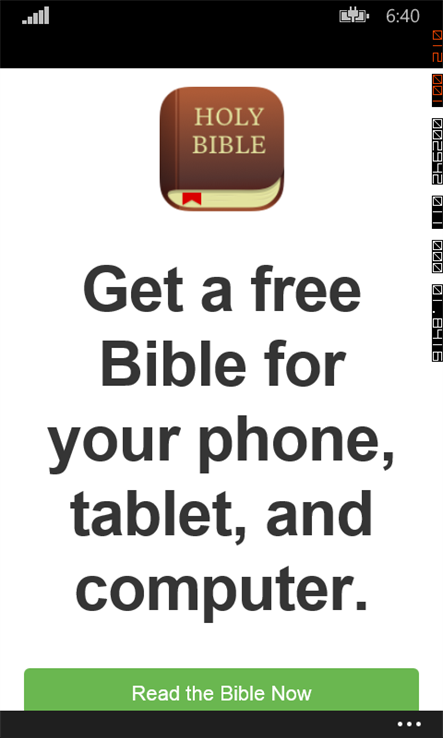Open the three-dot app bar menu
This screenshot has width=443, height=738.
[409, 724]
